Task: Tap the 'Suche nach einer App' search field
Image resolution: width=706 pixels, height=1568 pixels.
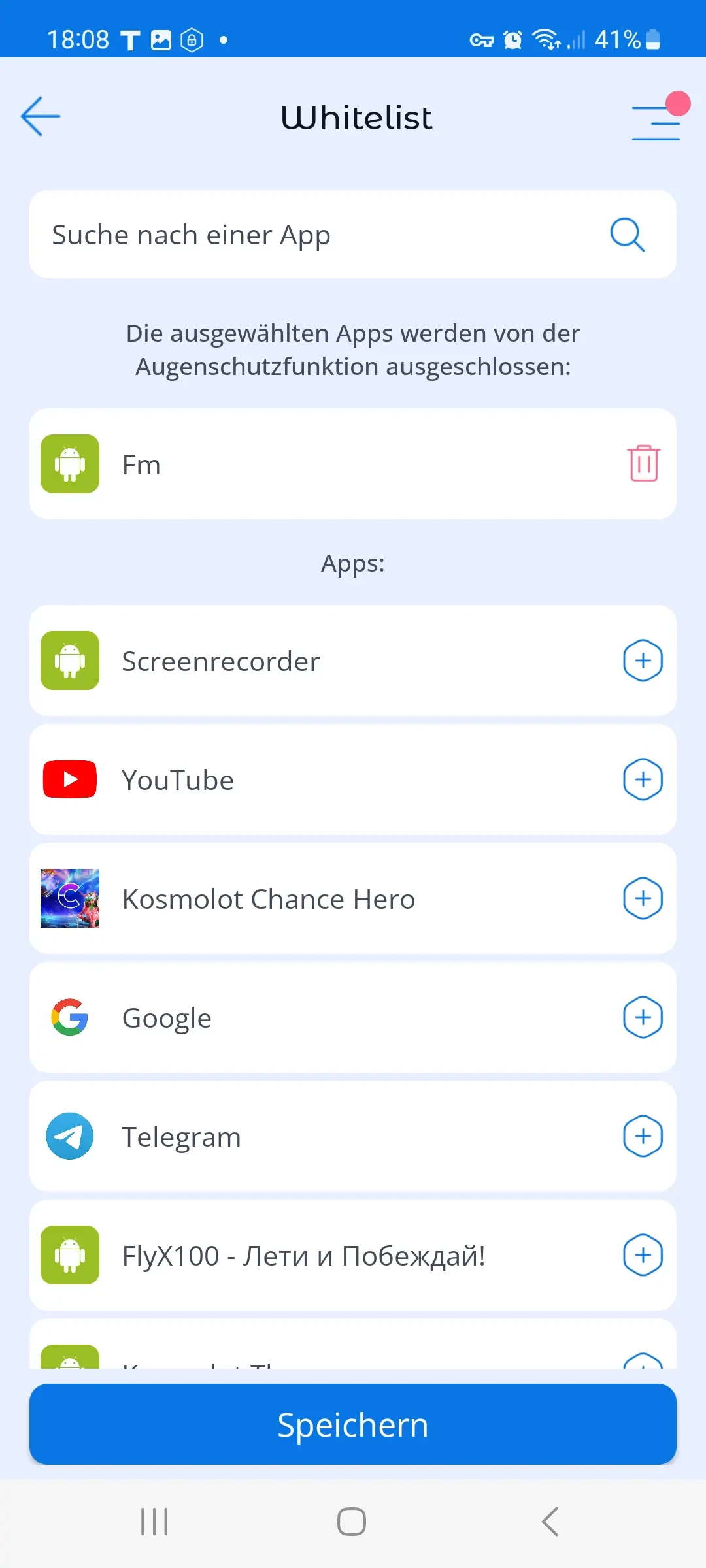Action: tap(314, 235)
